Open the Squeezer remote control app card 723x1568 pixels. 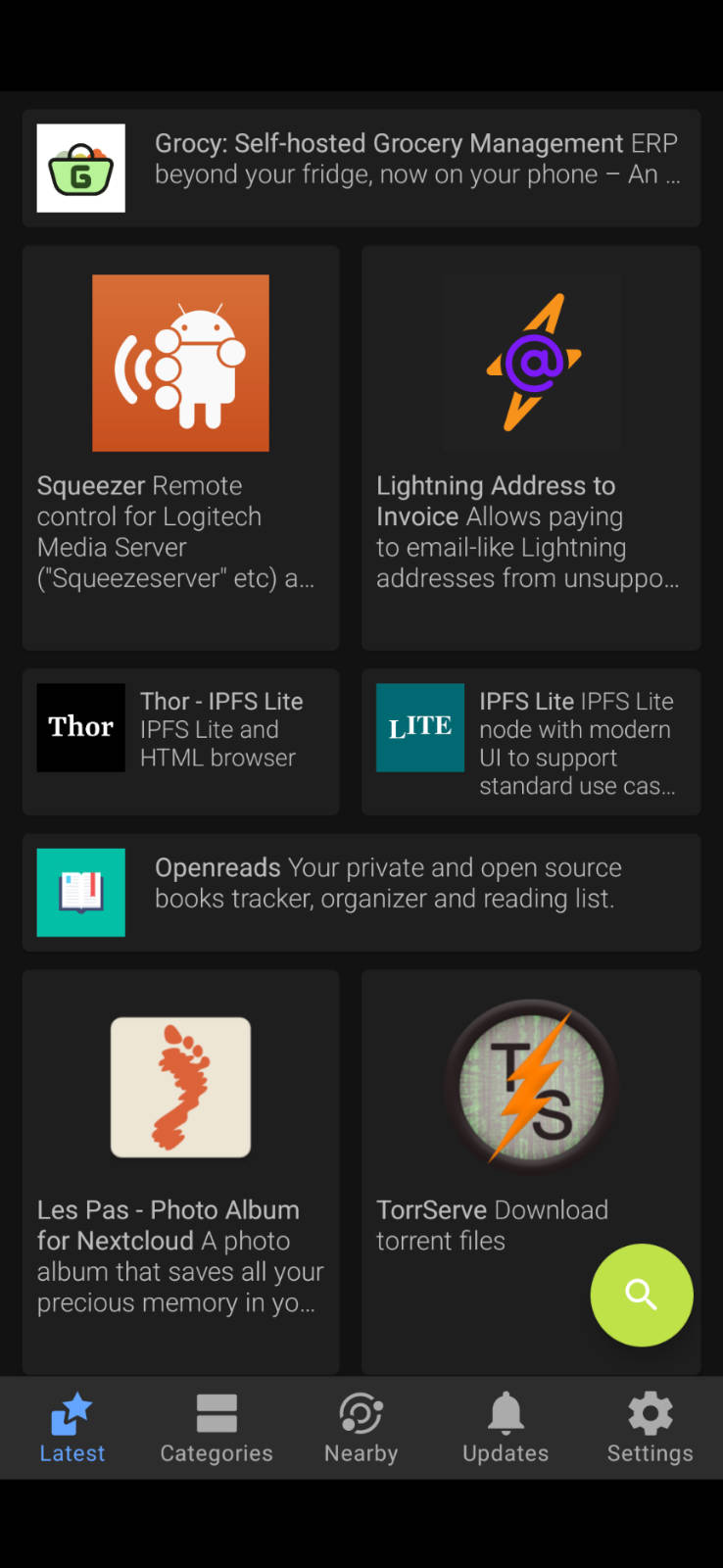[x=181, y=447]
